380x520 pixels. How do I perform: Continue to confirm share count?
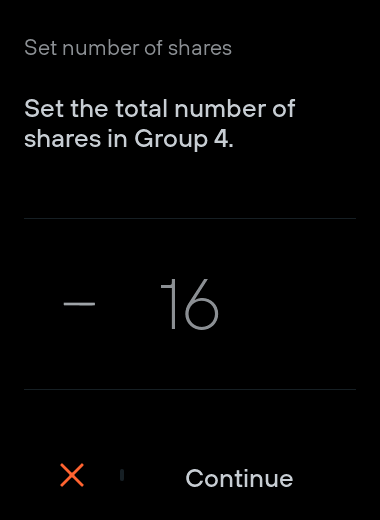(x=239, y=478)
